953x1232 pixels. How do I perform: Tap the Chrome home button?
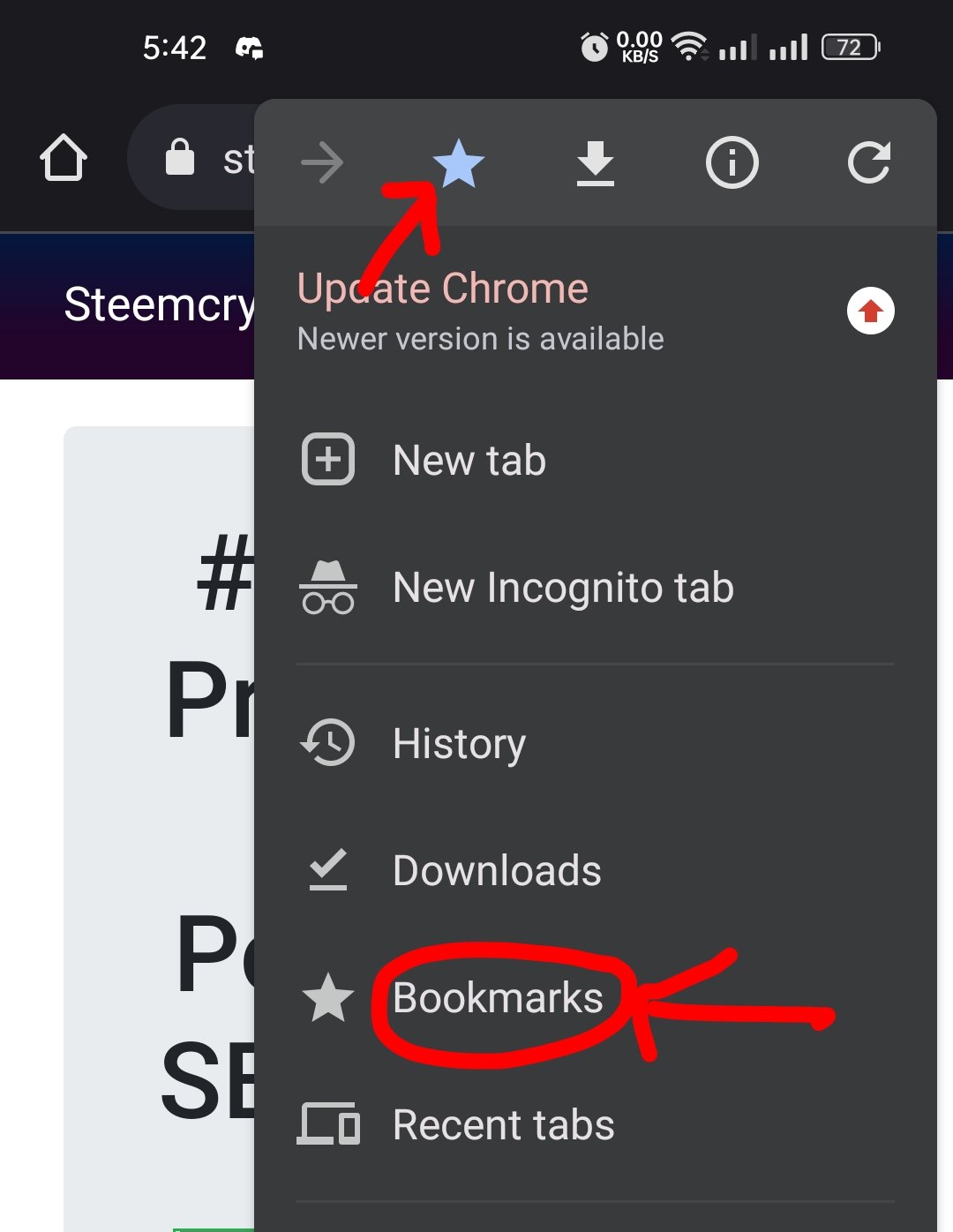tap(64, 159)
